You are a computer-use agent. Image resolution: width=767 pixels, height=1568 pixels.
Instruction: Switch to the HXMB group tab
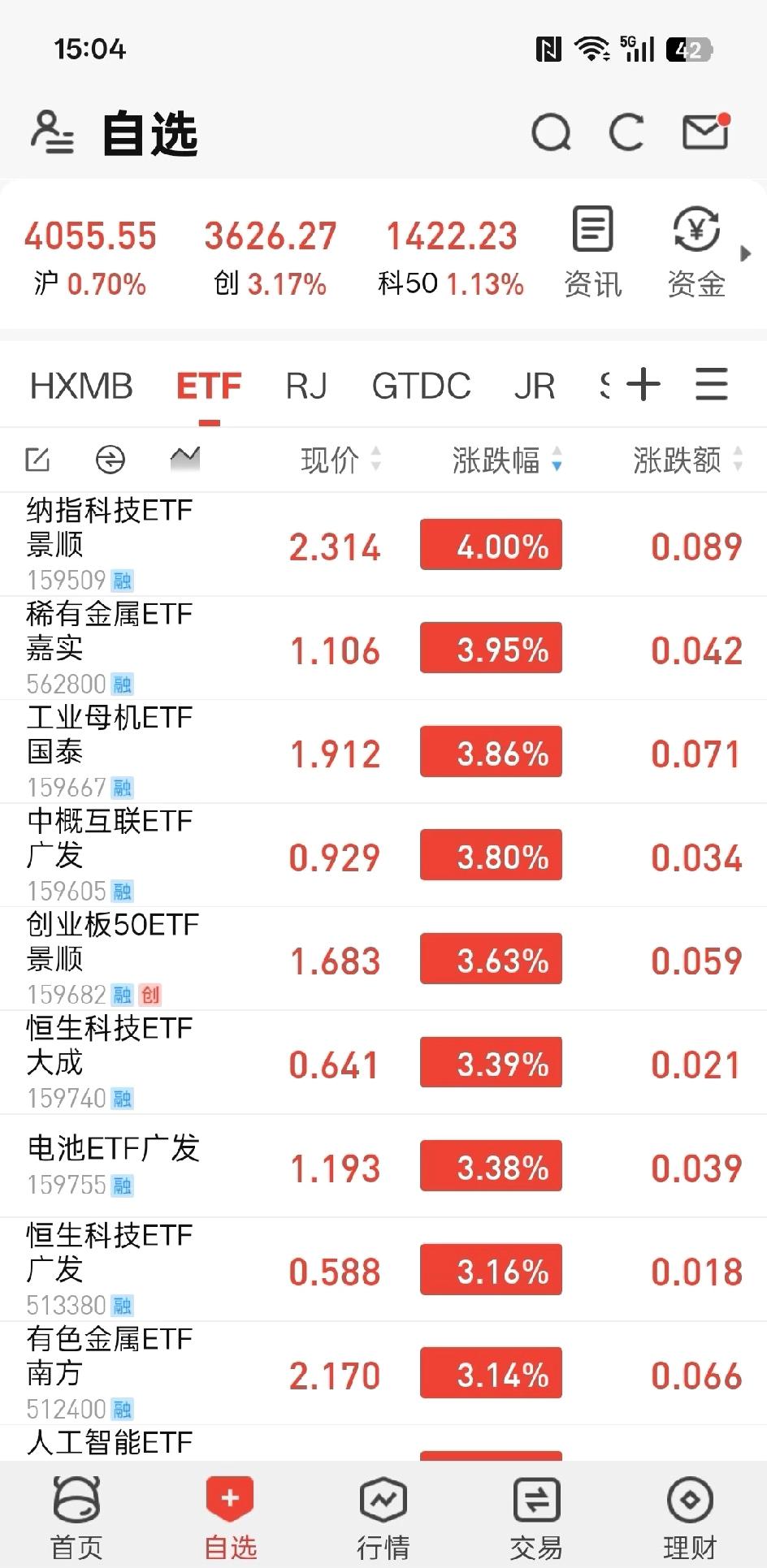tap(80, 387)
